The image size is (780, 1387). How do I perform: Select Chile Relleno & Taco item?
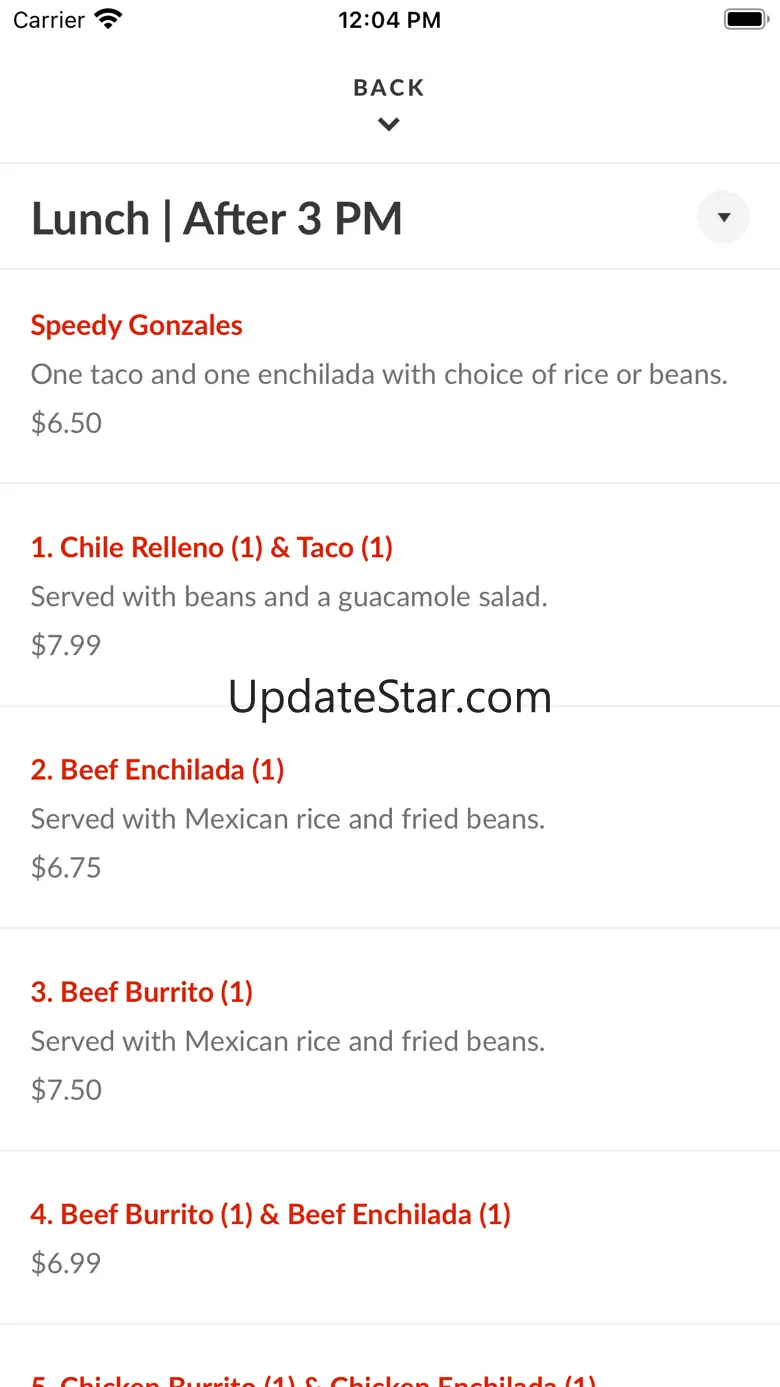(390, 596)
